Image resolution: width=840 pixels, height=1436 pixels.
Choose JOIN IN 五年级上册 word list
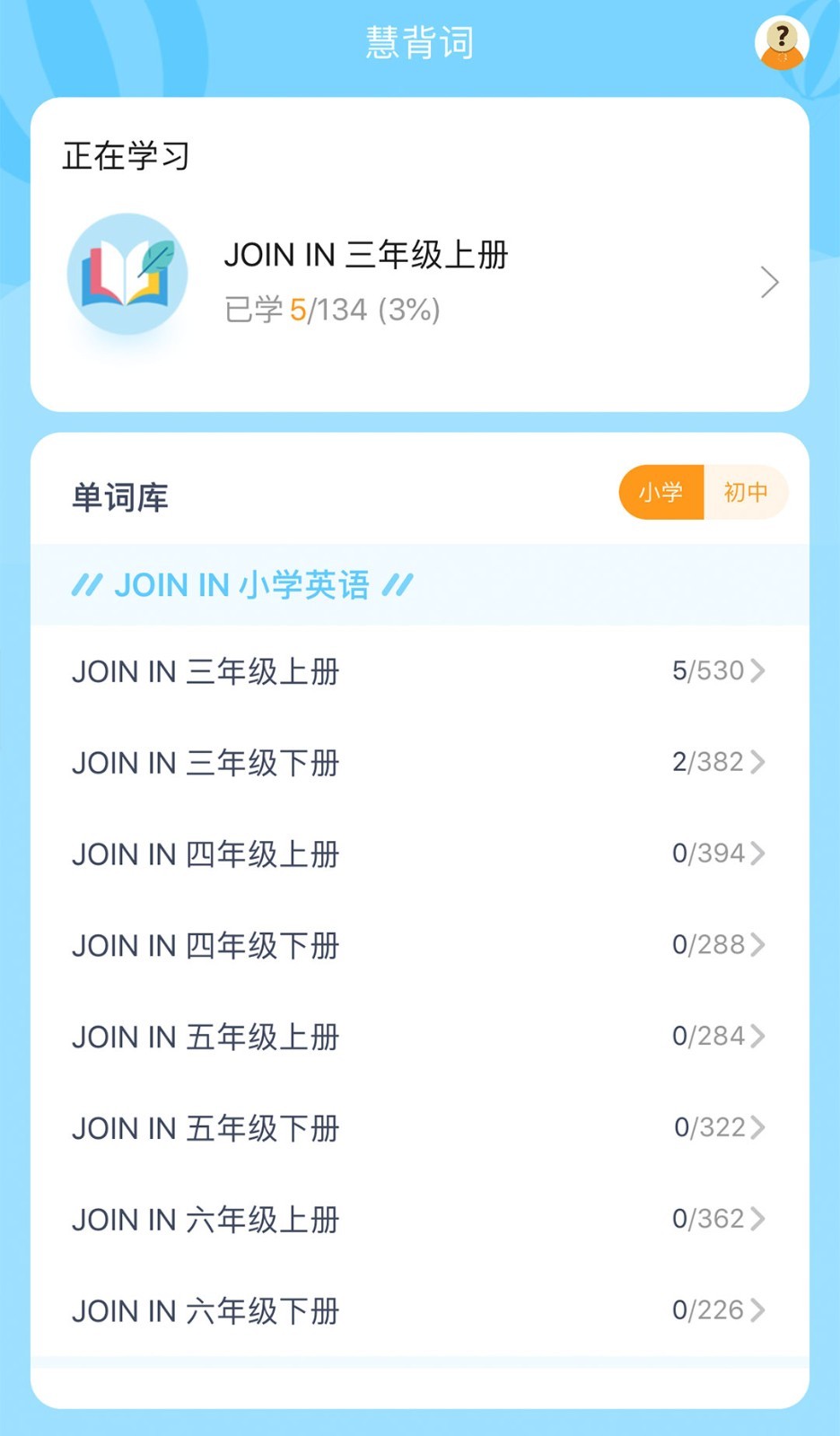(x=419, y=1037)
